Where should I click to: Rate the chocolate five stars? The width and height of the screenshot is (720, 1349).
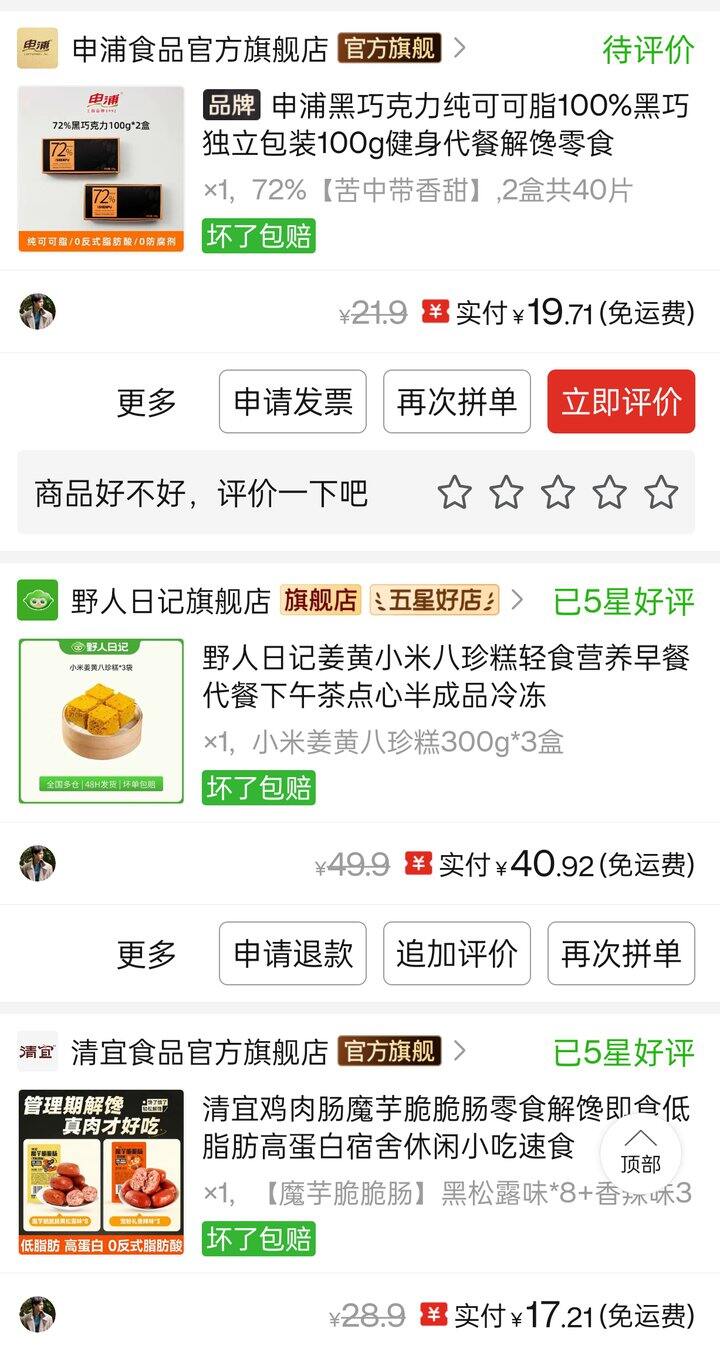[x=661, y=493]
